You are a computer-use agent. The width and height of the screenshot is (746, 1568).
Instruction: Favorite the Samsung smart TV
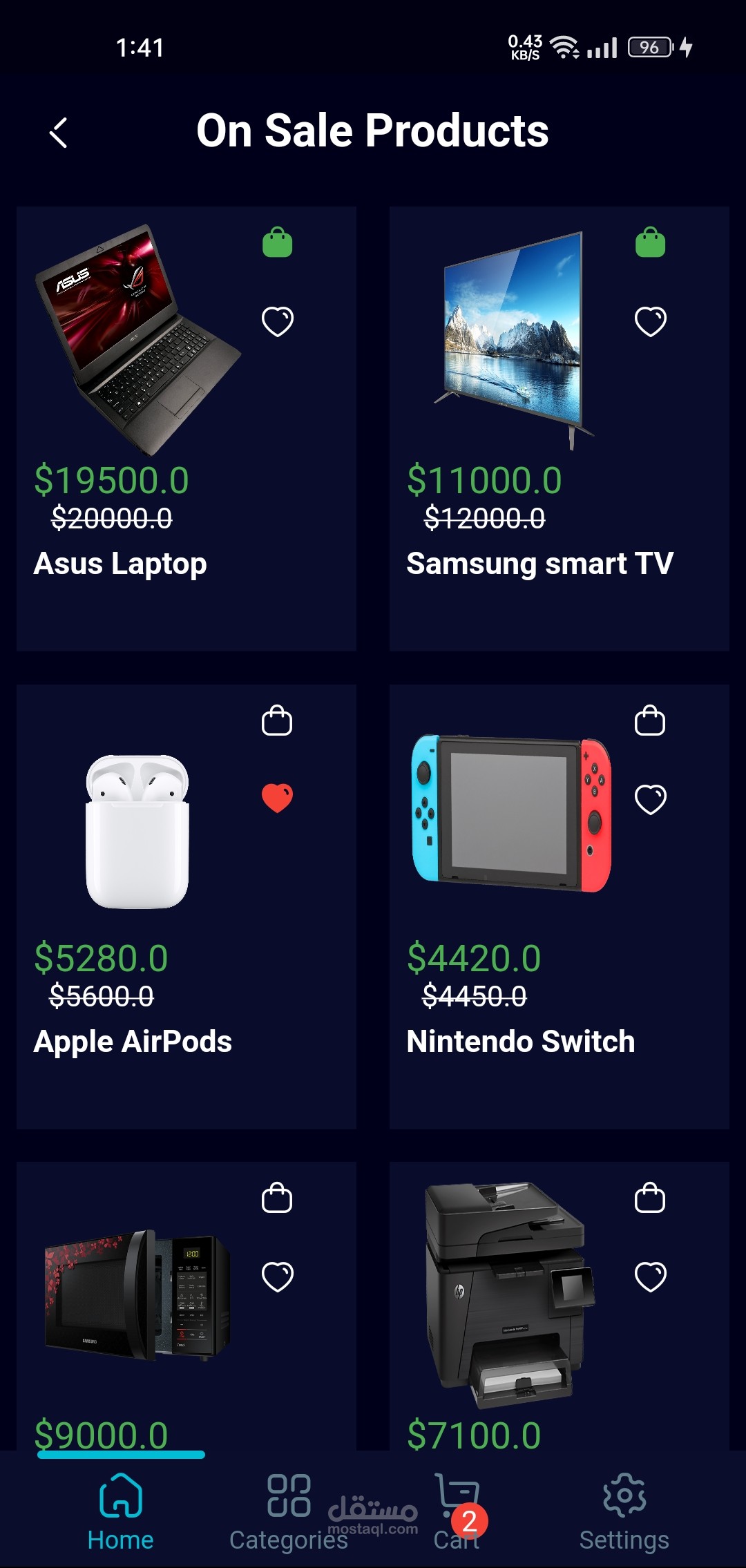(x=650, y=321)
